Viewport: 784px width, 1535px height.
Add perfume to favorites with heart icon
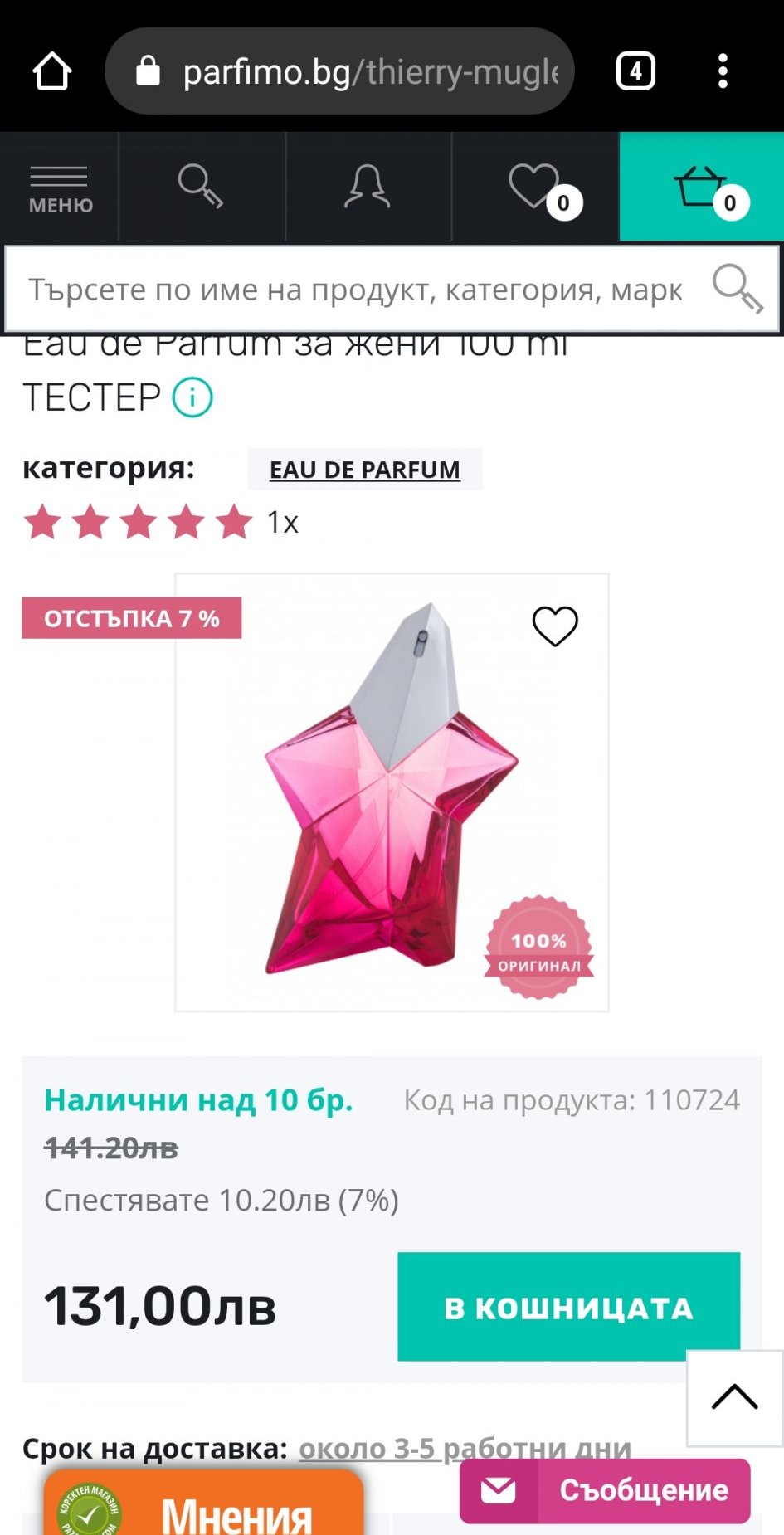555,626
